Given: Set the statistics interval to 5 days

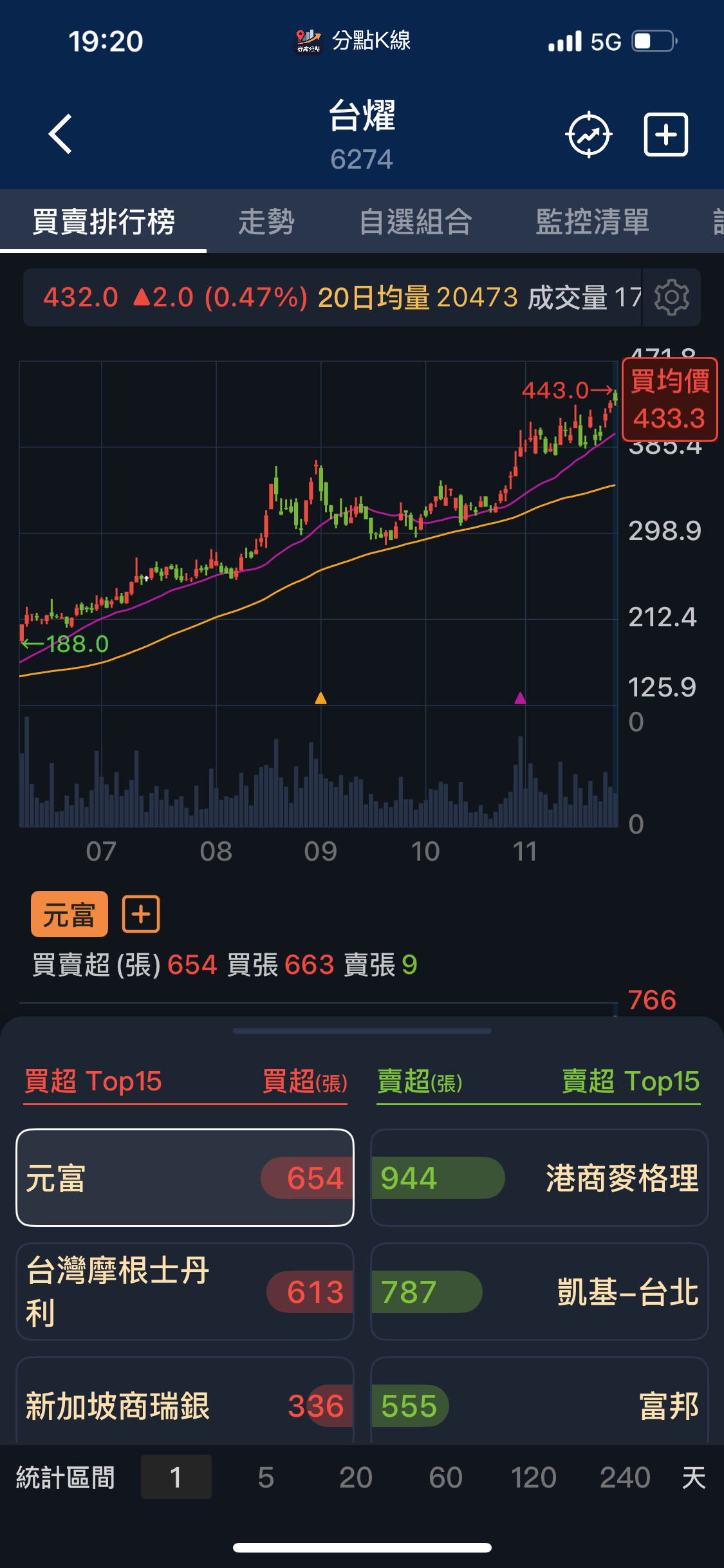Looking at the screenshot, I should pos(266,1477).
